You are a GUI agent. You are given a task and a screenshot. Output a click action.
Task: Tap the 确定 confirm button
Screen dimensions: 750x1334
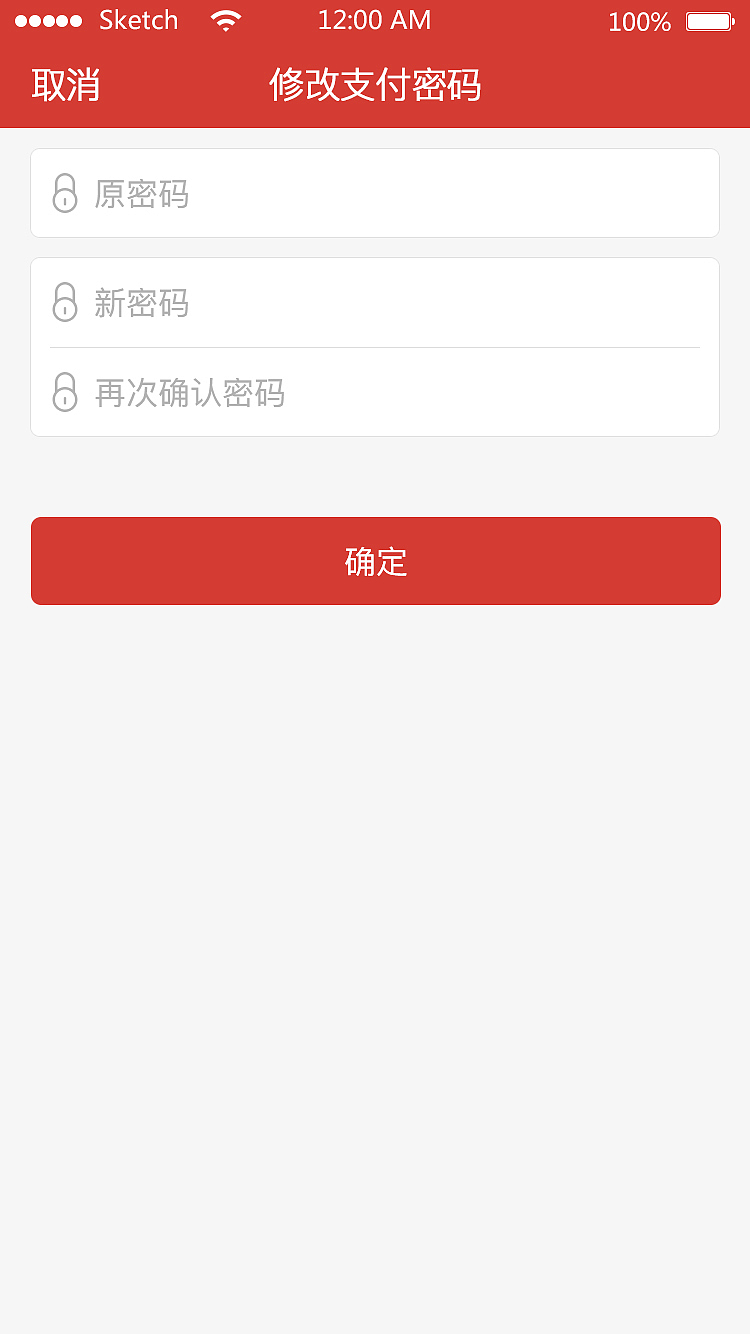(x=375, y=561)
